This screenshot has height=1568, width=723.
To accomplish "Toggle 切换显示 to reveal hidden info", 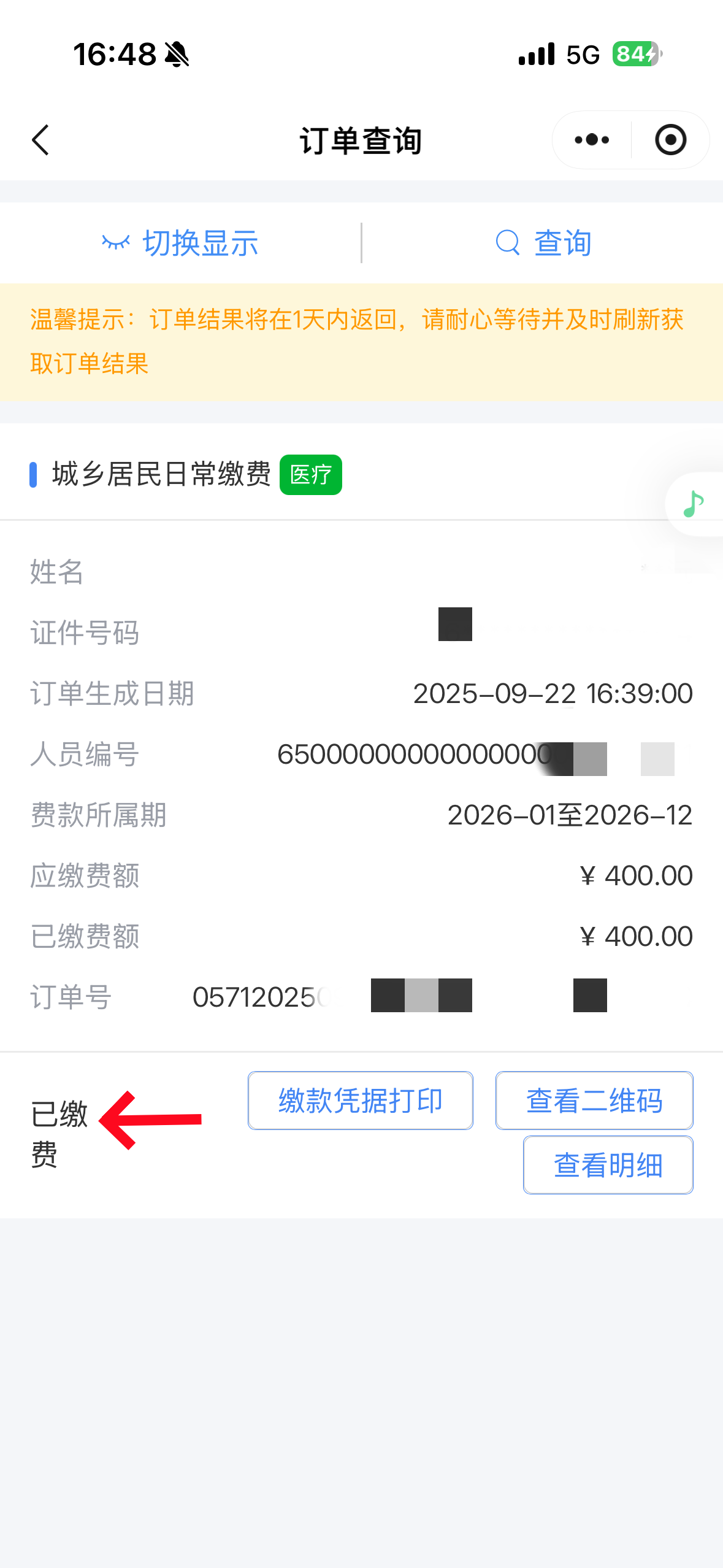I will 180,243.
